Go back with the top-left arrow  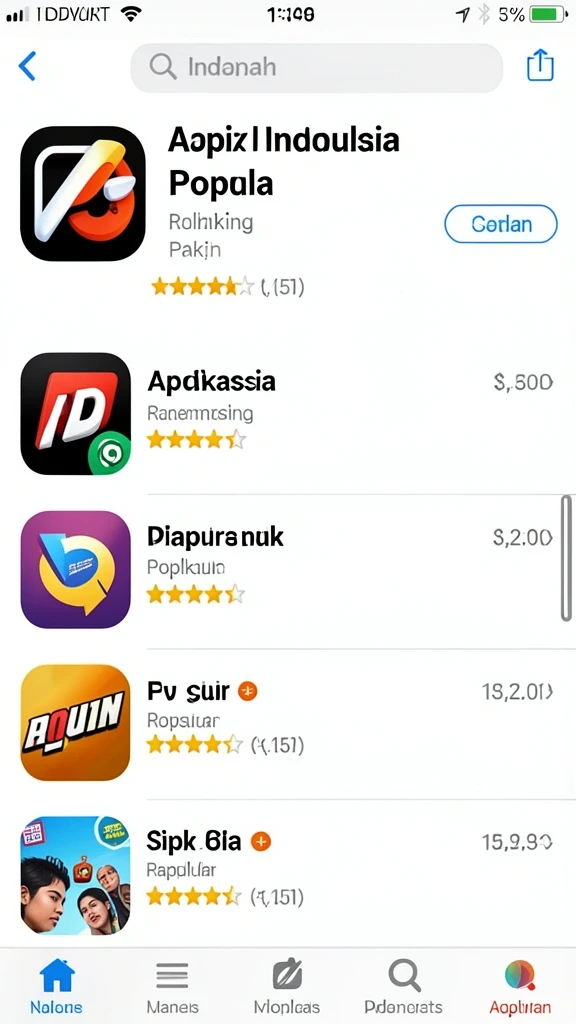[27, 67]
